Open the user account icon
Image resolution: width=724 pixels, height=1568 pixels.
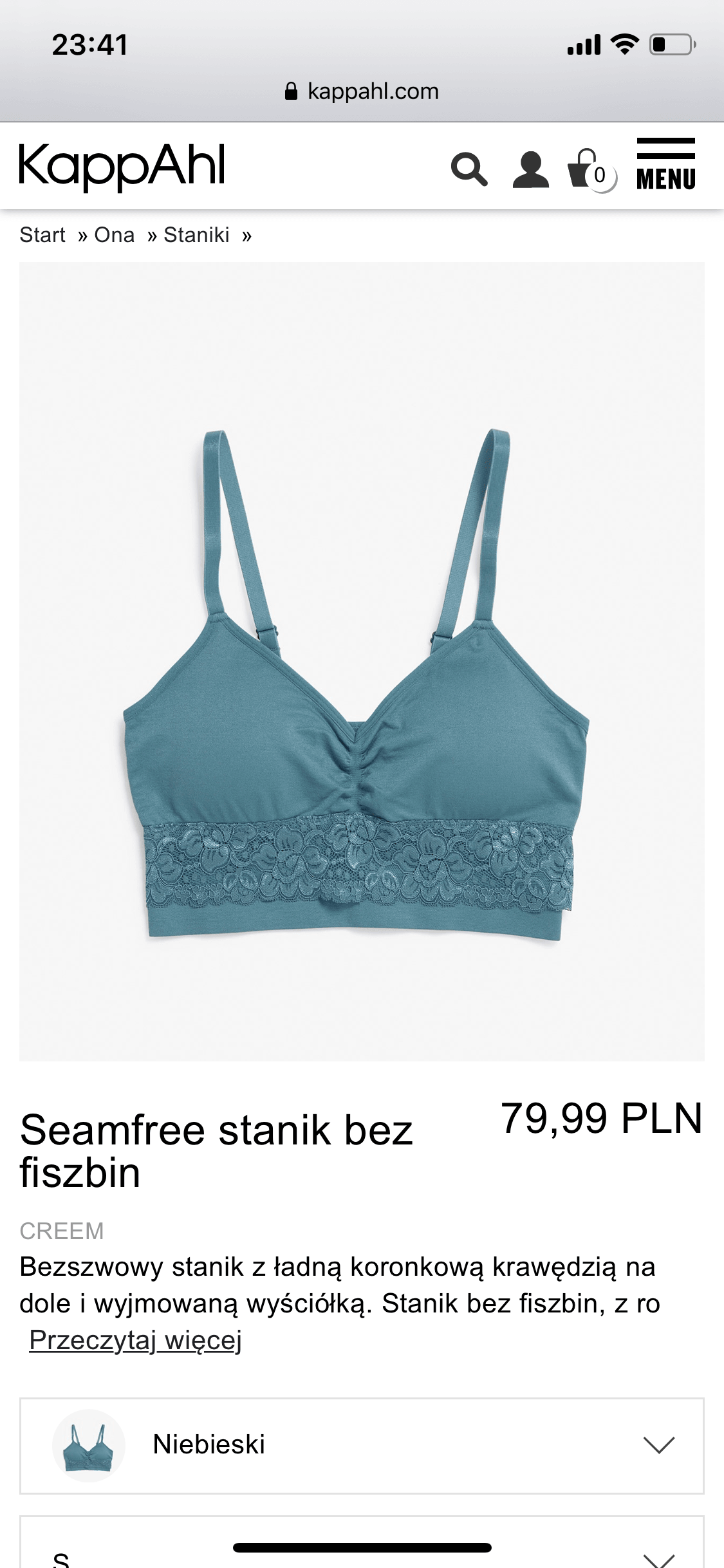[530, 169]
